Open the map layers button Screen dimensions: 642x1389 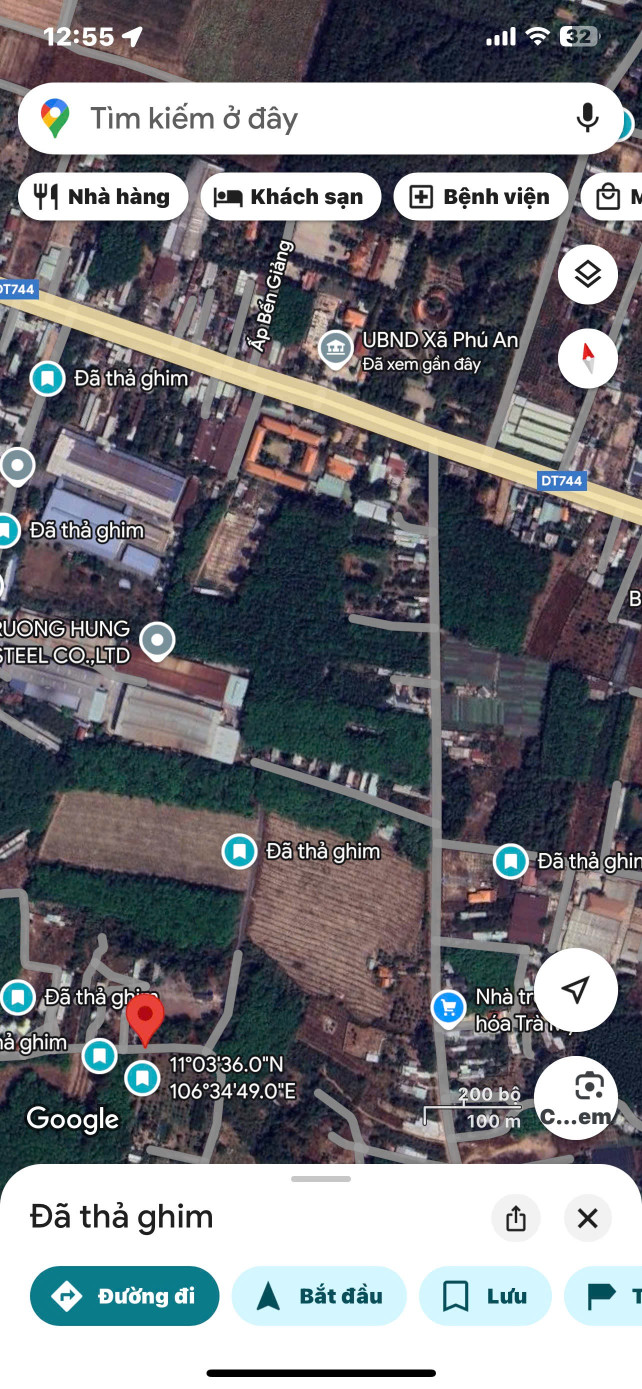(588, 274)
